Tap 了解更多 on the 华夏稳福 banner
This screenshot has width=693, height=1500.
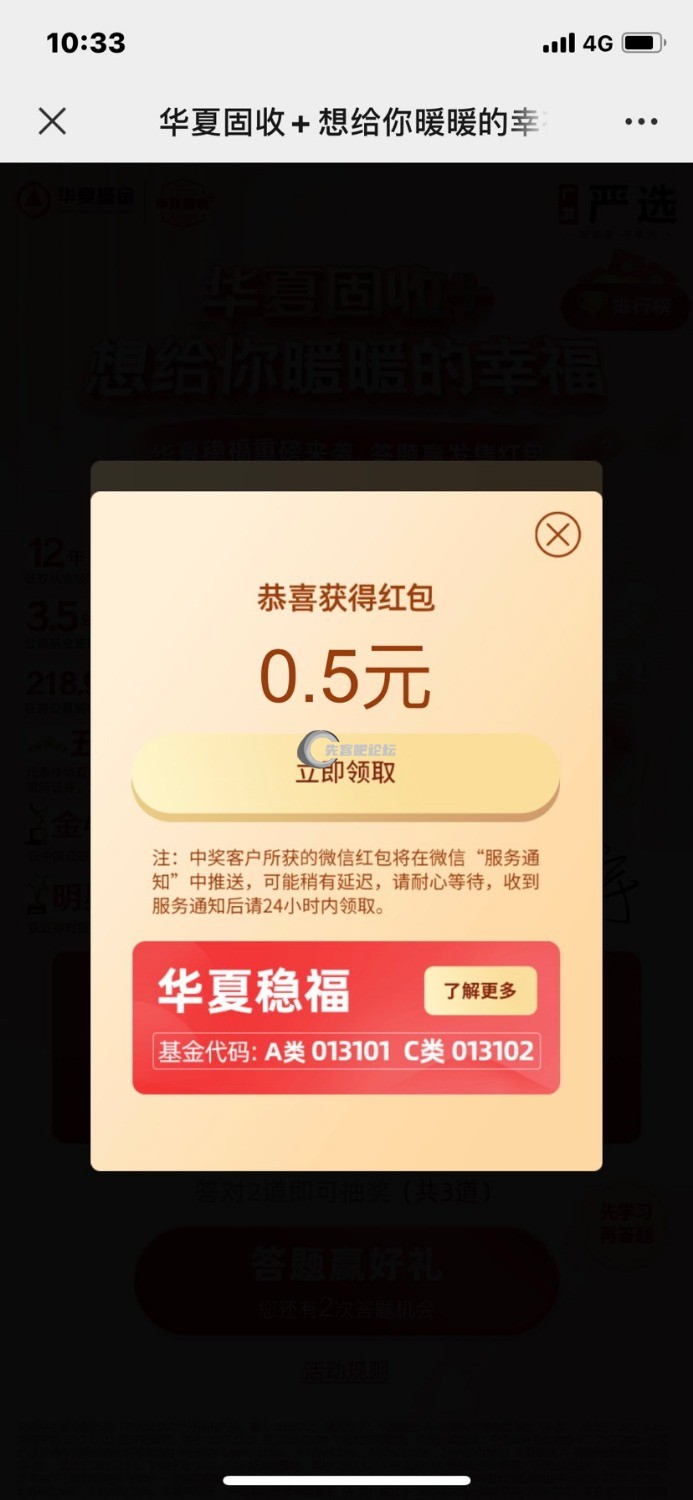click(x=480, y=991)
